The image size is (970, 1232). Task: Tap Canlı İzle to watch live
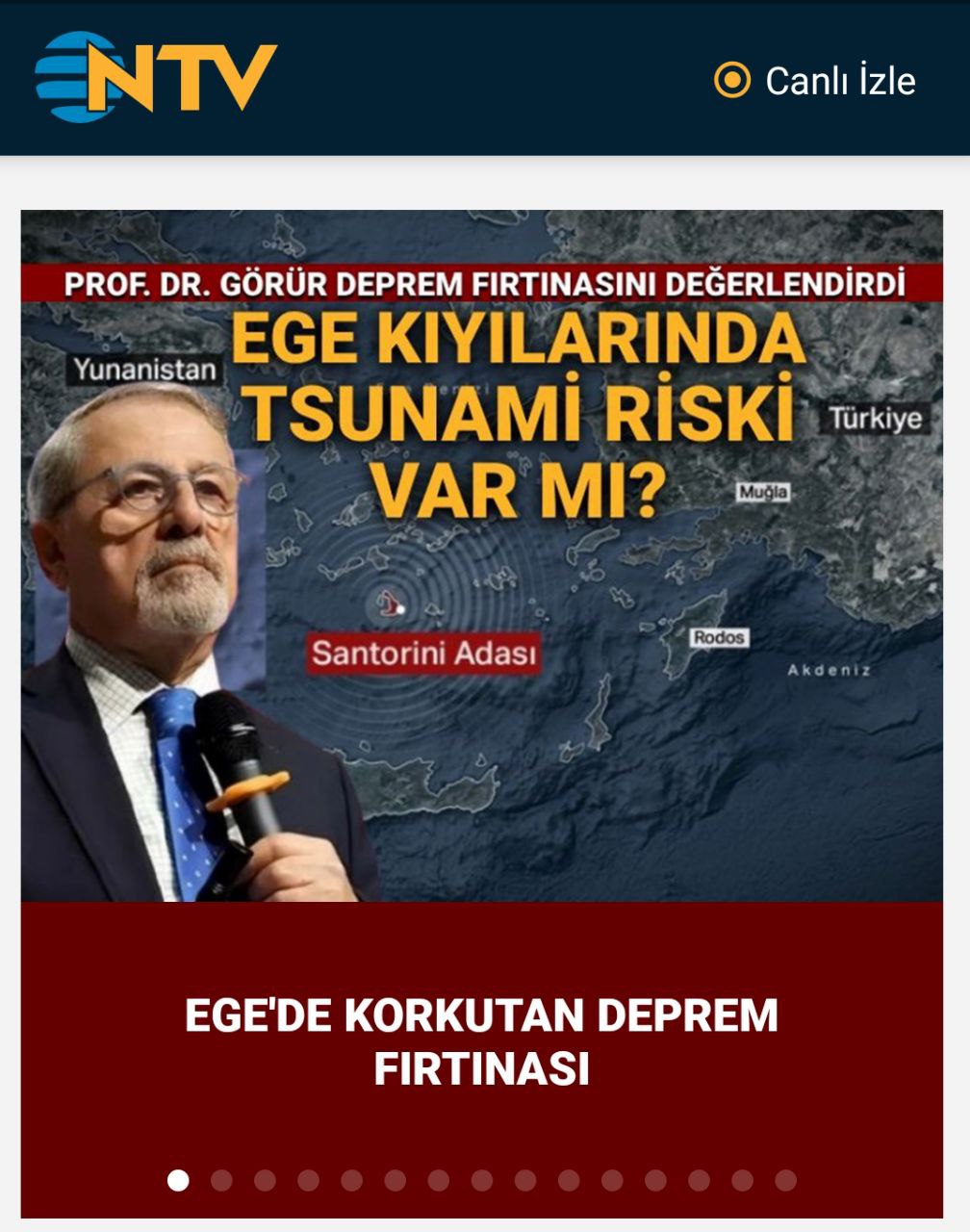coord(816,81)
